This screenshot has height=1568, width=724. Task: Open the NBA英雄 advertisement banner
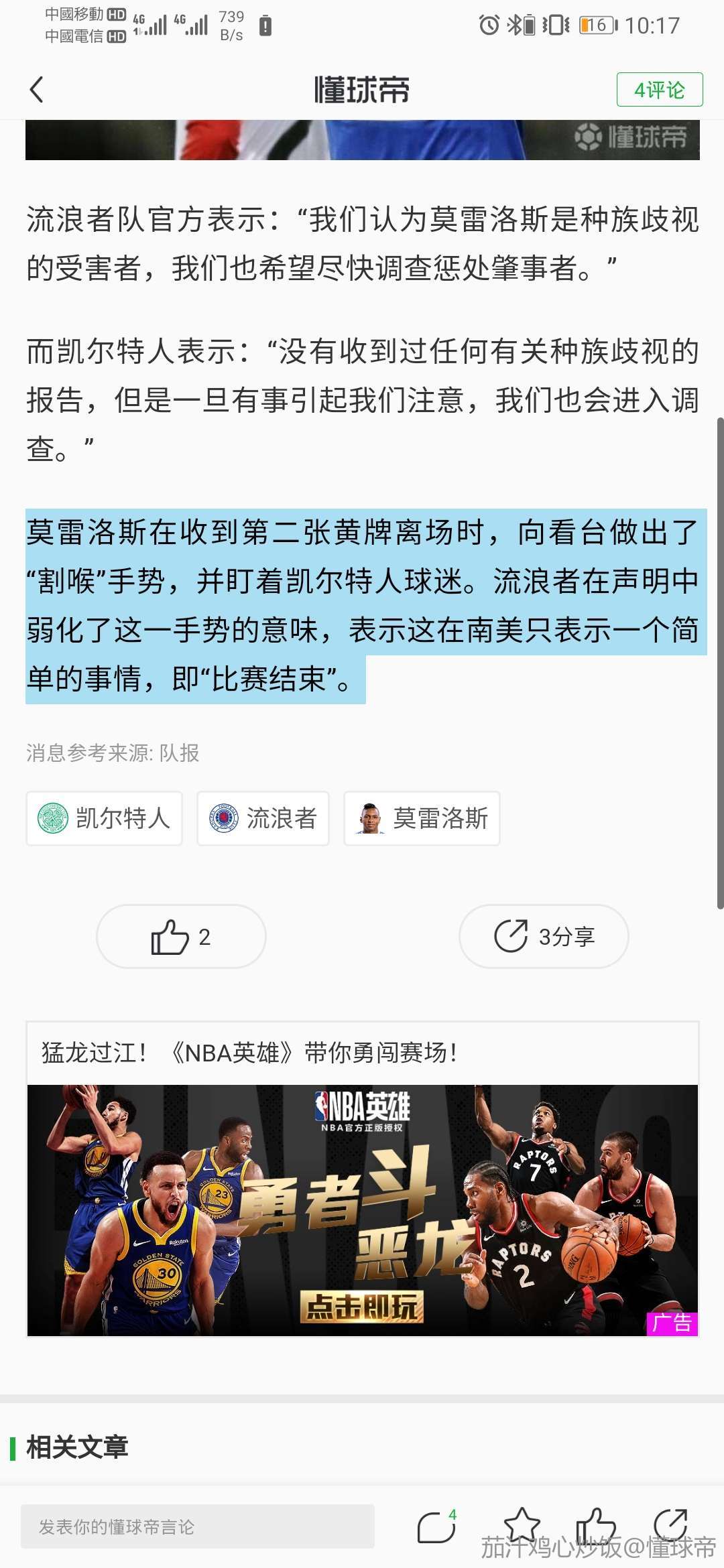tap(362, 1210)
